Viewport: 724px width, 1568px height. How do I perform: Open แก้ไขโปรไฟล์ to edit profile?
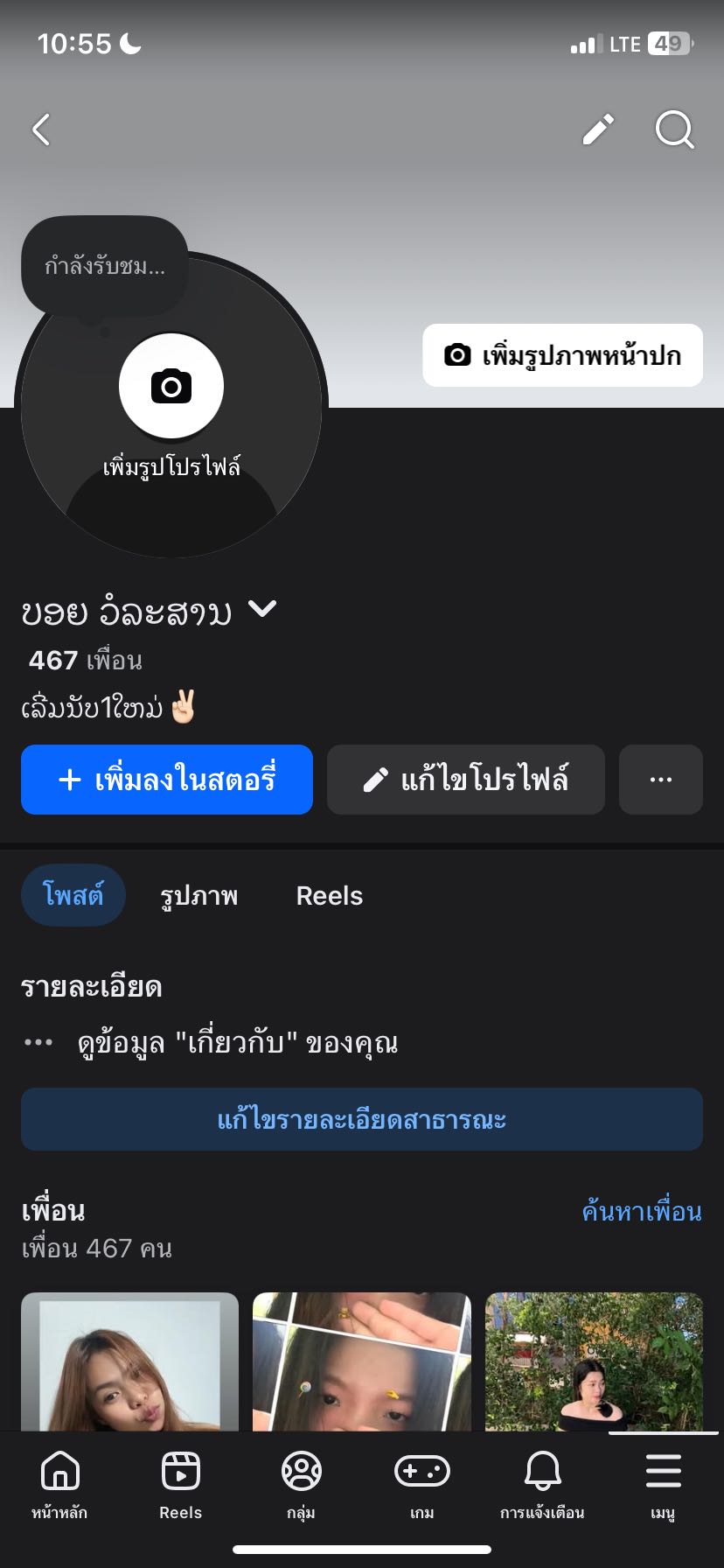[x=465, y=780]
